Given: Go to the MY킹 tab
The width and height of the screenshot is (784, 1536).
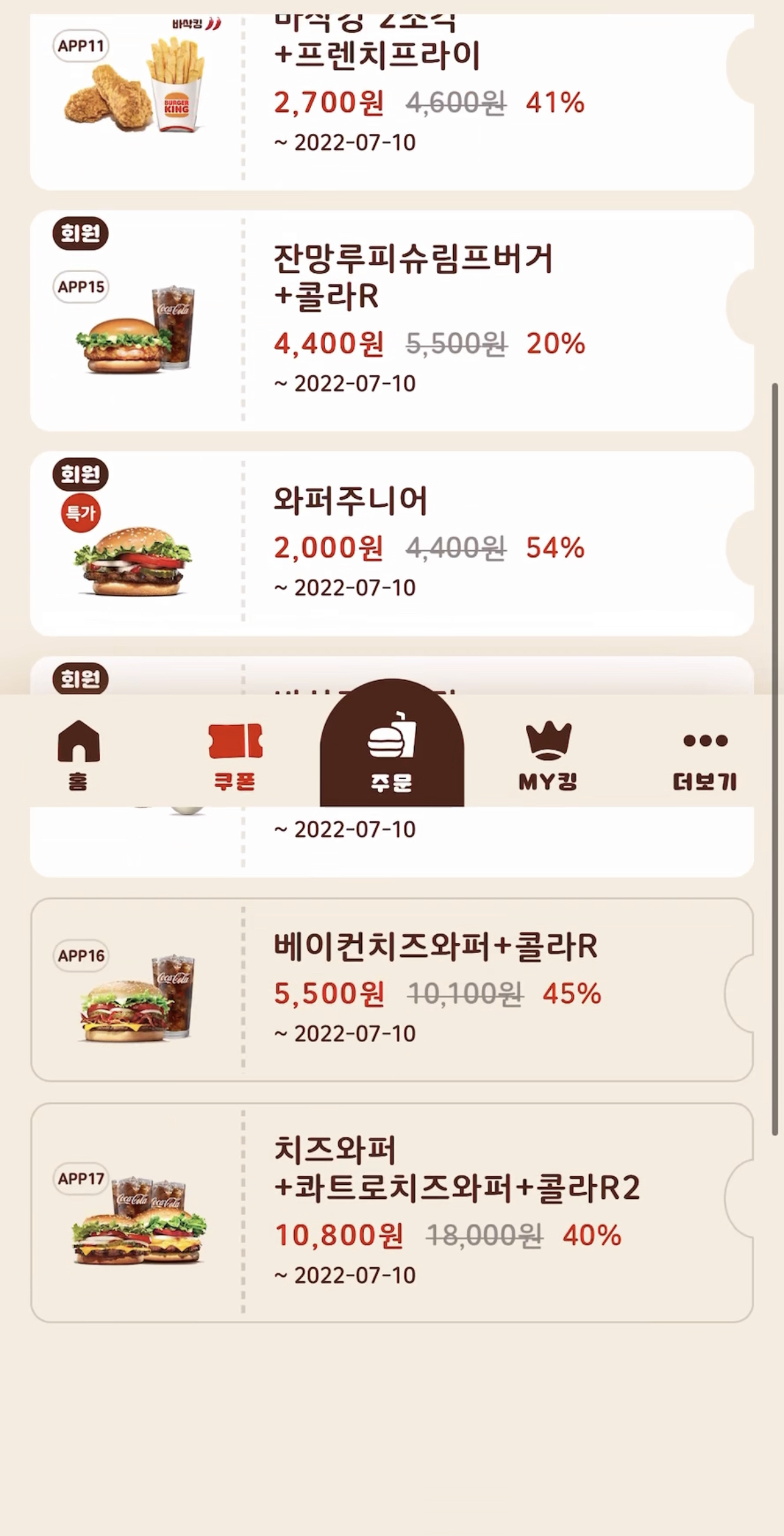Looking at the screenshot, I should pos(548,754).
